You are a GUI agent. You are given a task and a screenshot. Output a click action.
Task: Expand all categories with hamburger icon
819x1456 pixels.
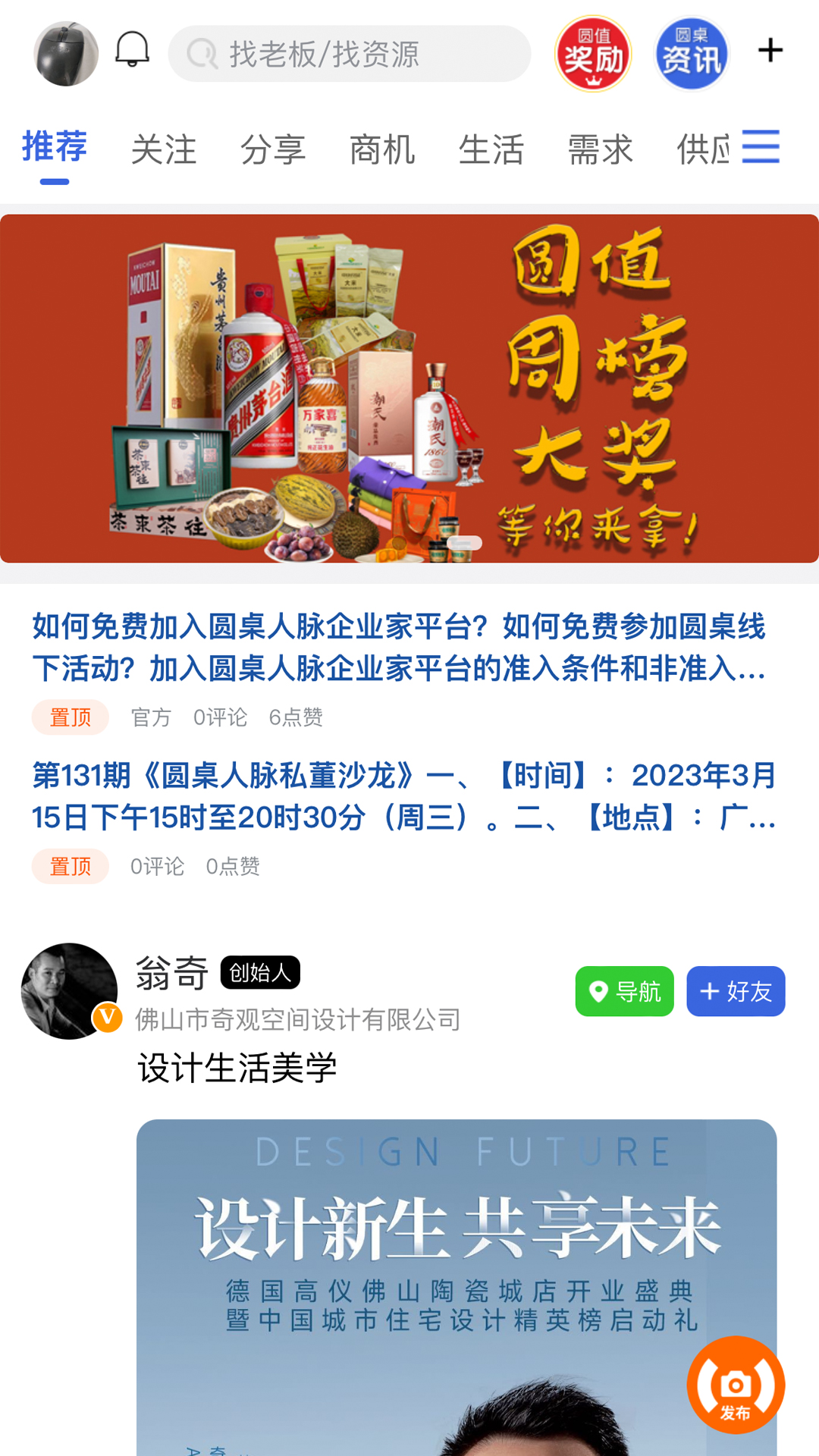point(761,146)
